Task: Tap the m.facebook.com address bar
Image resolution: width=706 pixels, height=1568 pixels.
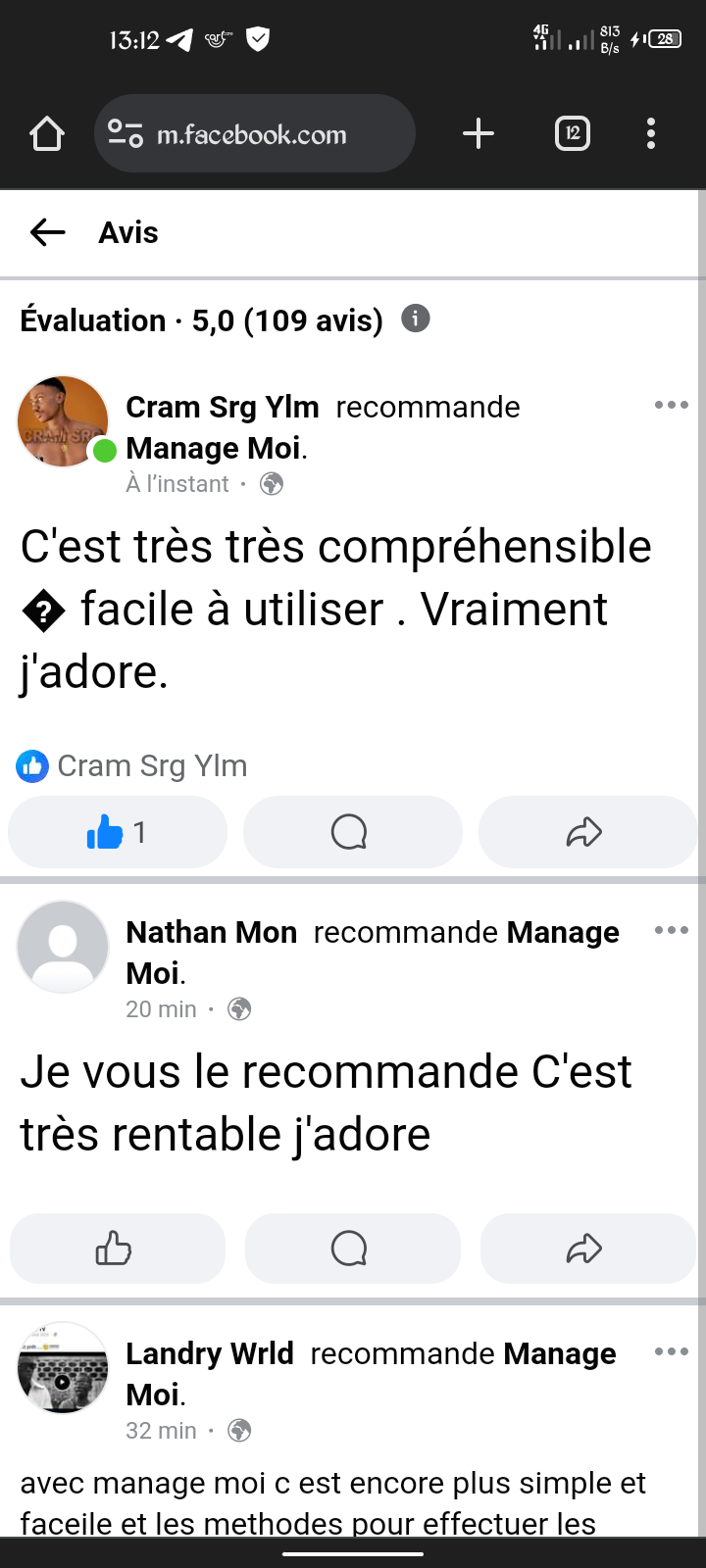Action: pyautogui.click(x=255, y=133)
